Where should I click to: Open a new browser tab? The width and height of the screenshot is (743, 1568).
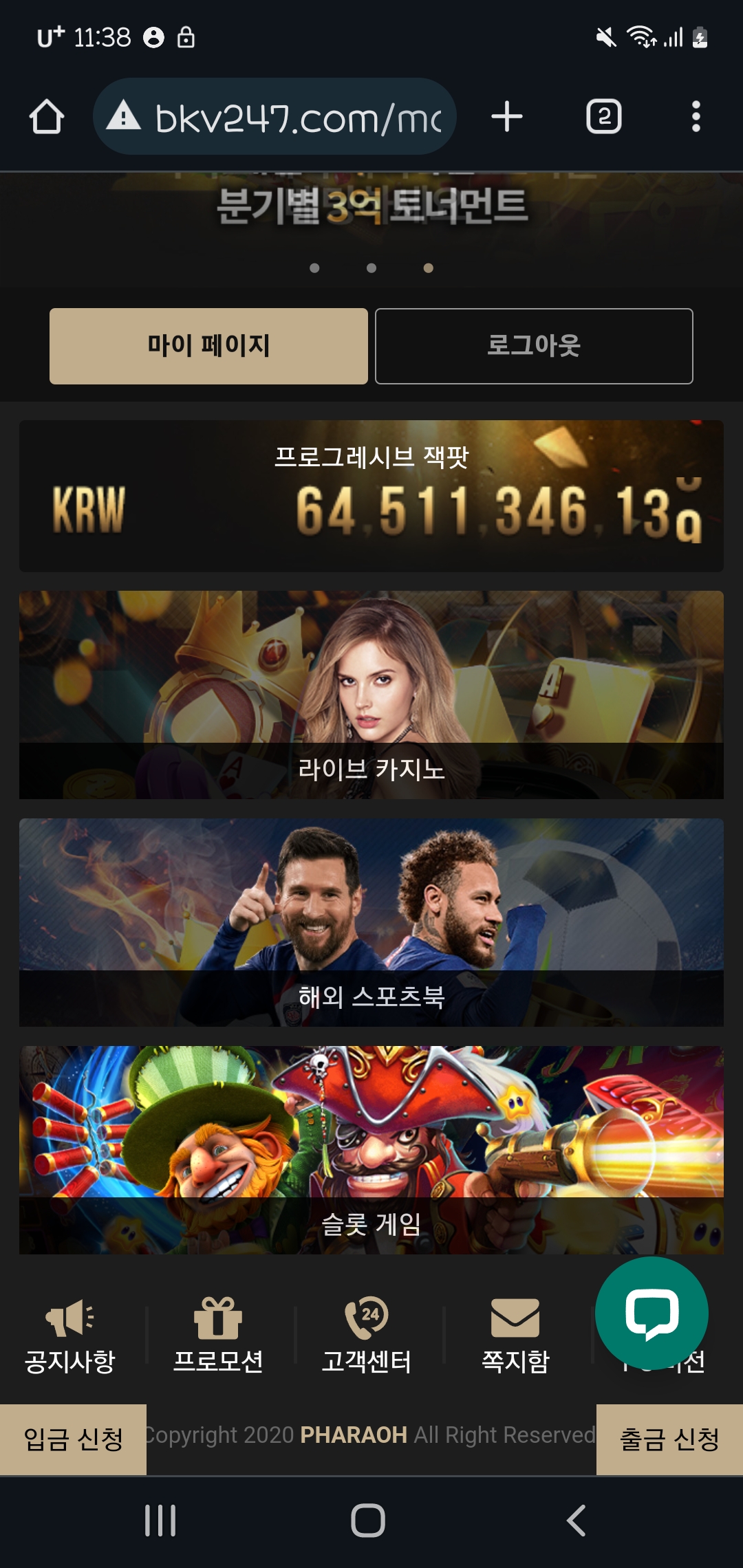tap(507, 117)
